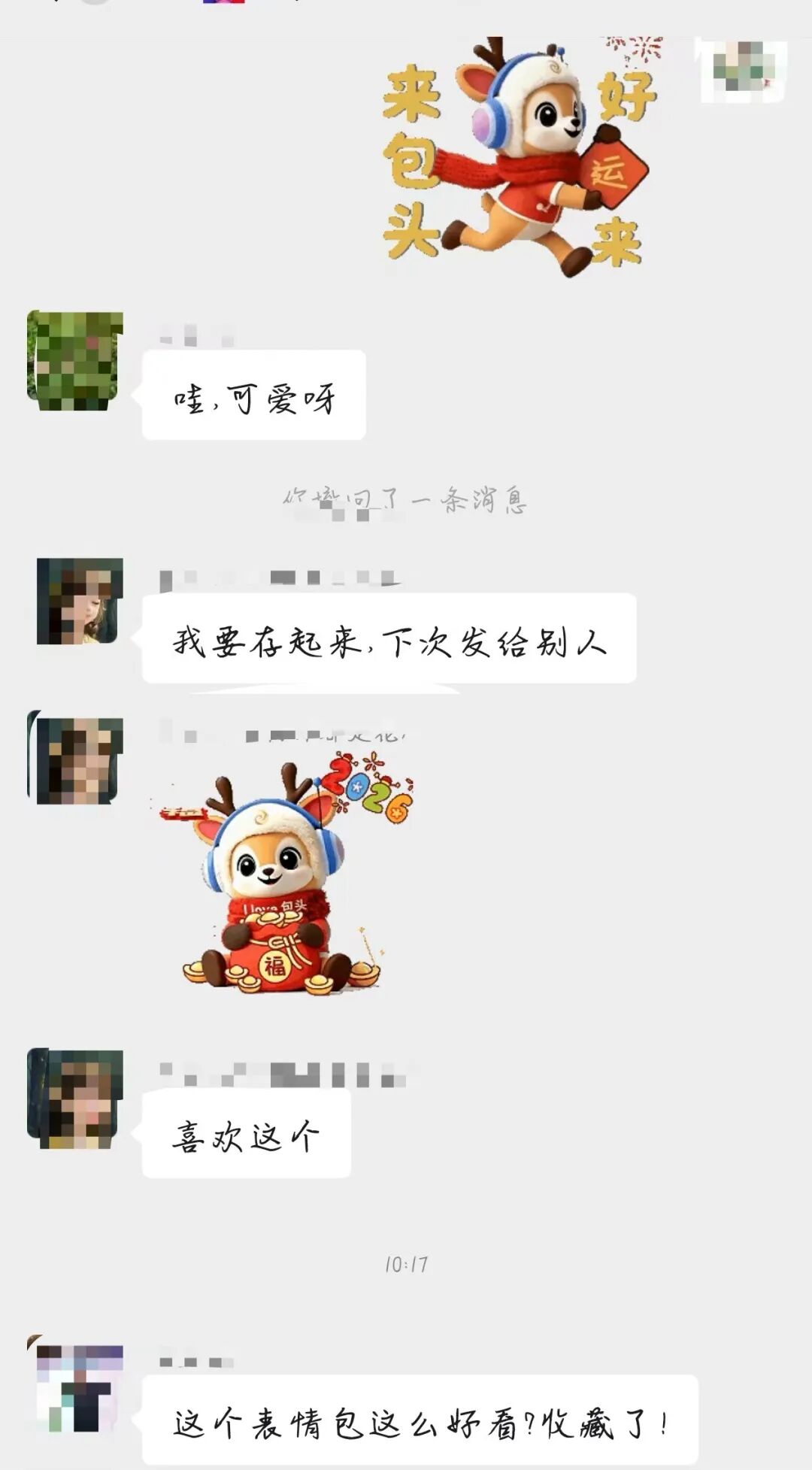Open avatar of the 2026 deer sticker sender
The width and height of the screenshot is (812, 1470).
tap(75, 758)
